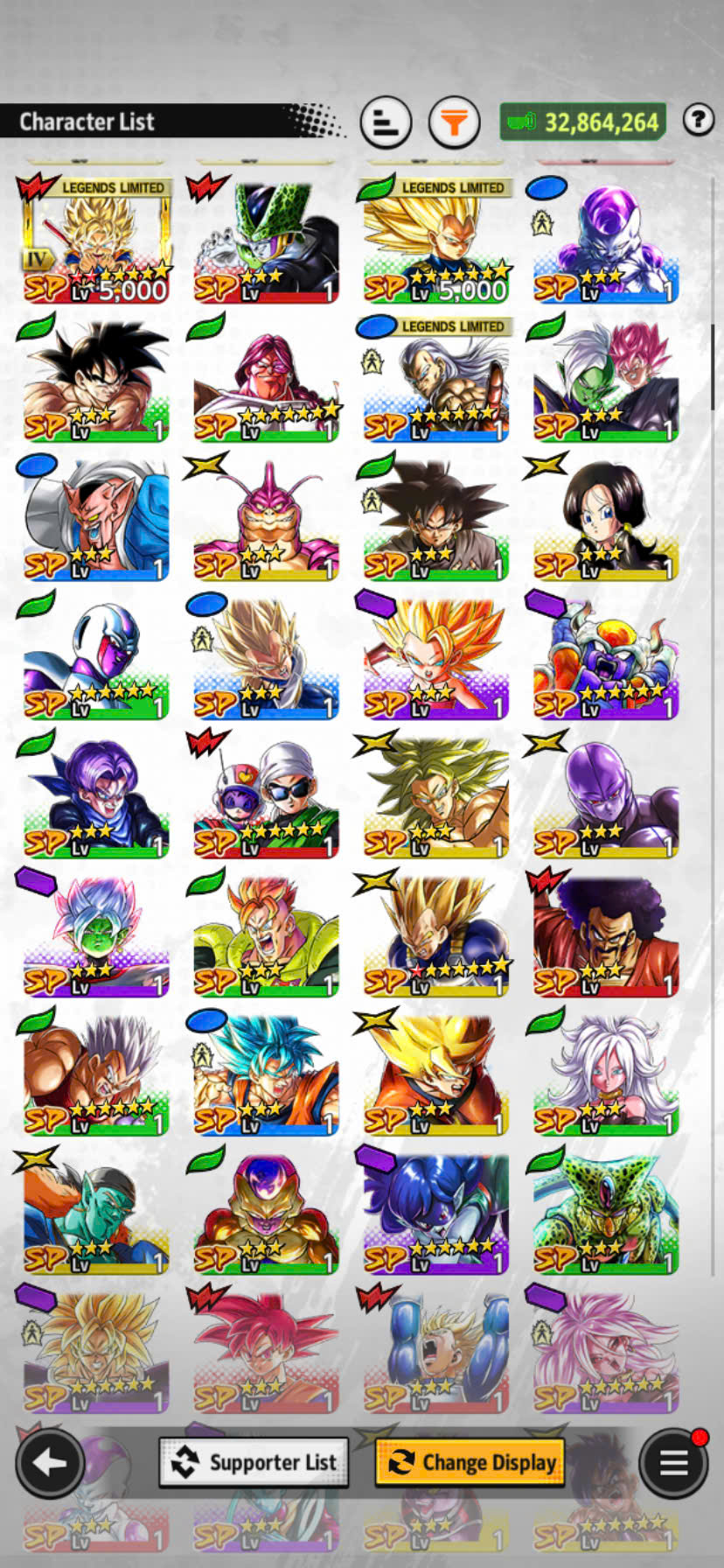Select the green Cell first-form character card
Viewport: 724px width, 1568px height.
605,1212
